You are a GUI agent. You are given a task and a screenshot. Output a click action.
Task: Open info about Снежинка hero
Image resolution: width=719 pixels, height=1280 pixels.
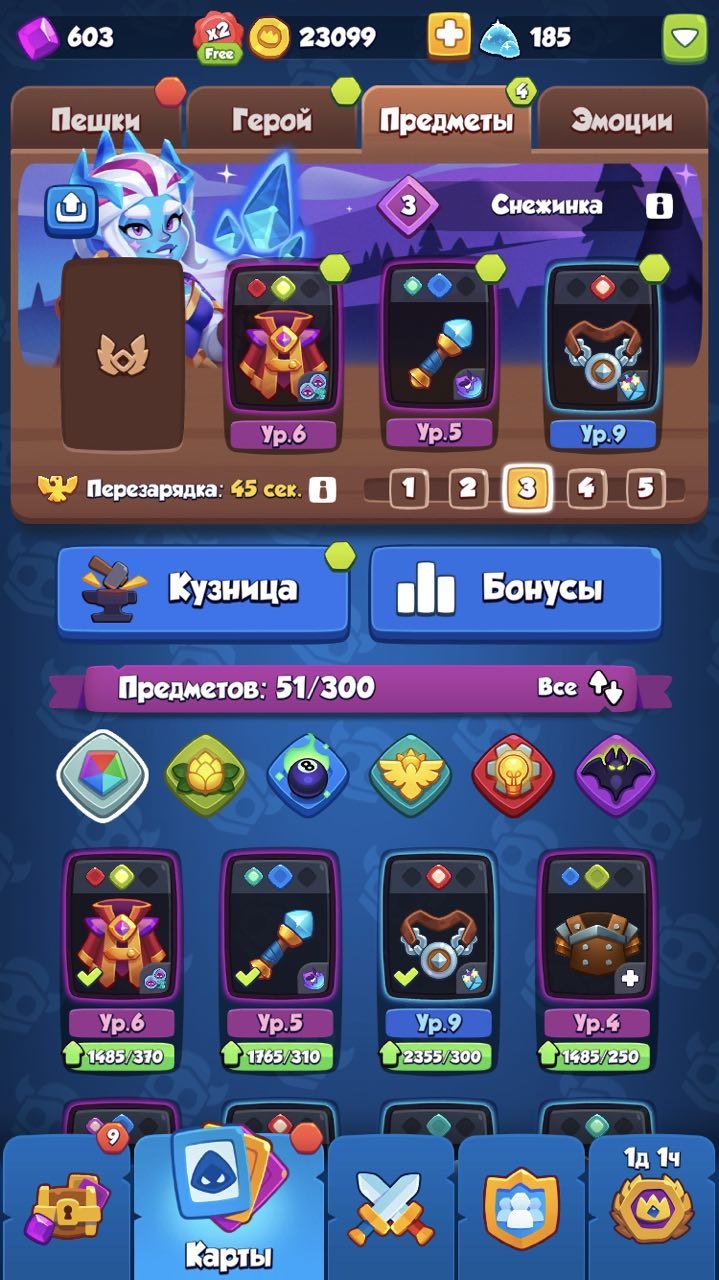tap(658, 206)
